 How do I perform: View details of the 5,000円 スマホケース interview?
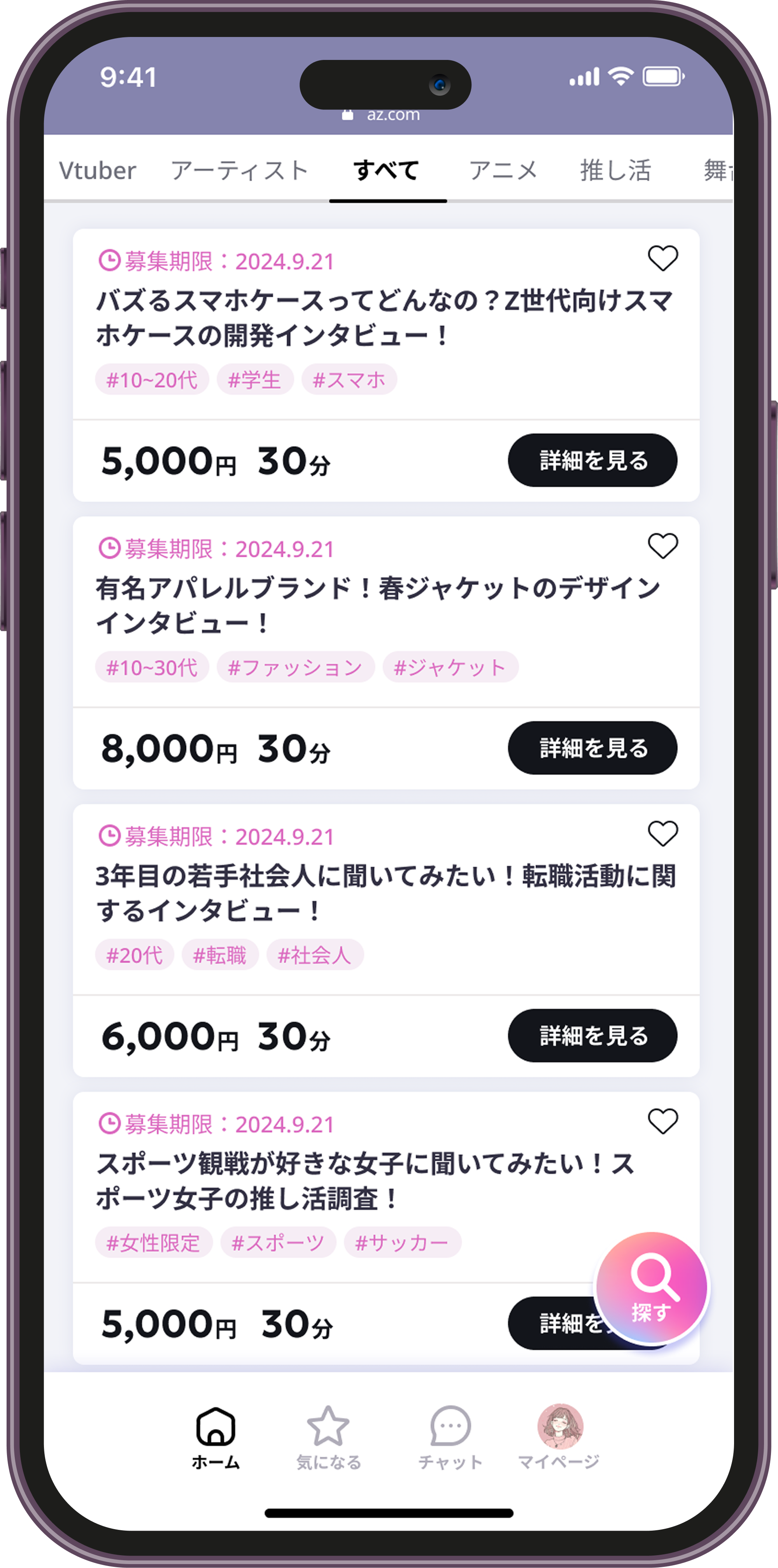(x=592, y=460)
